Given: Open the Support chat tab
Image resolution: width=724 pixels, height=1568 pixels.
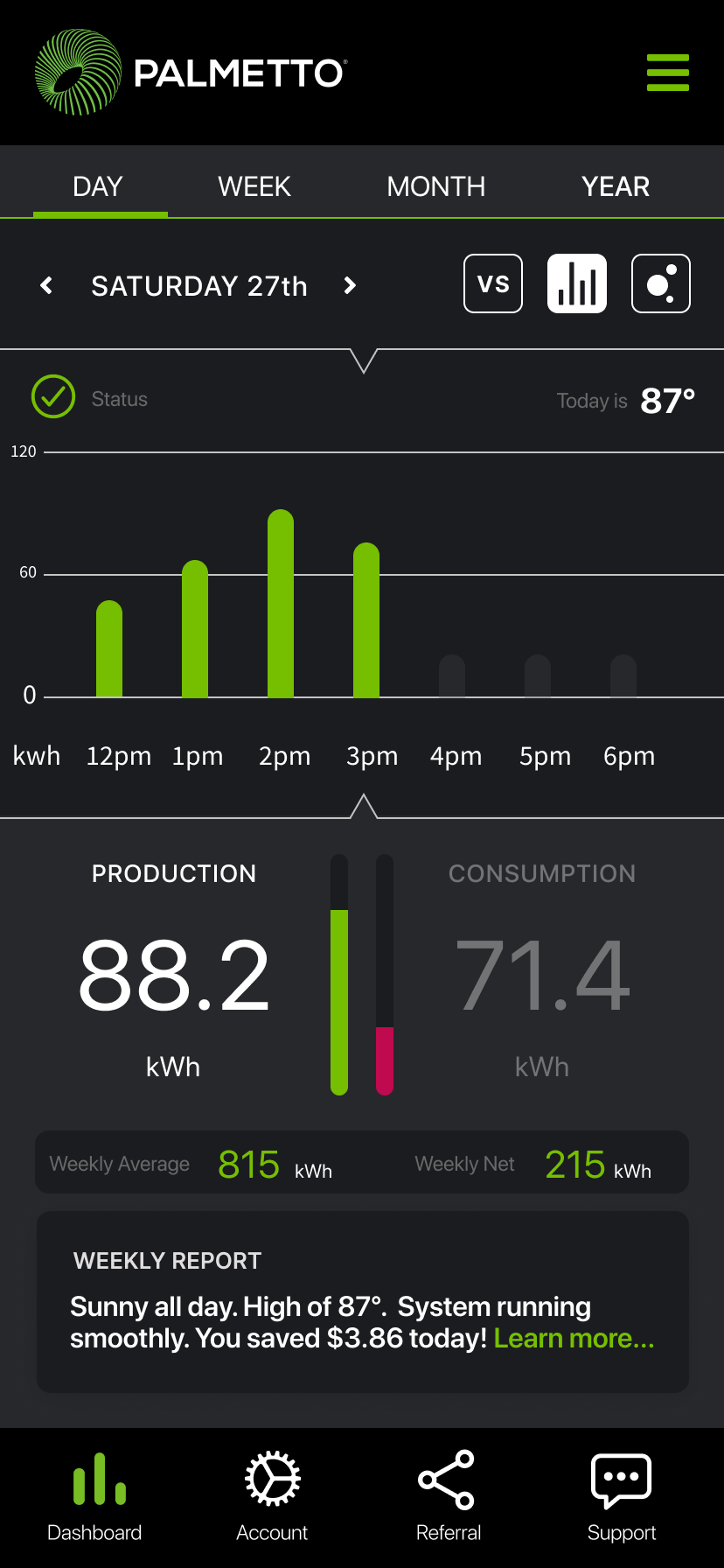Looking at the screenshot, I should [622, 1497].
